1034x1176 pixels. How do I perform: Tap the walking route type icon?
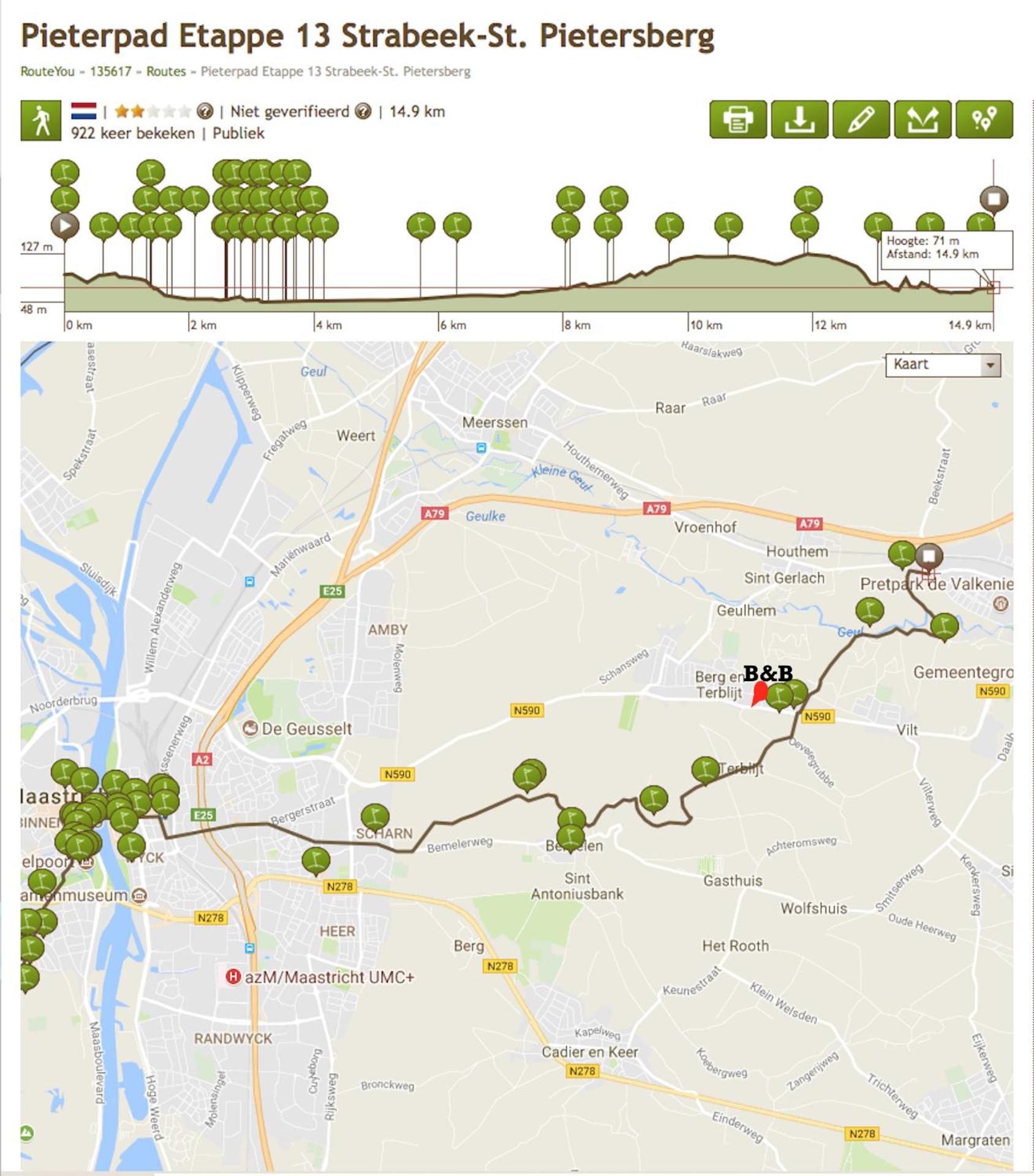[40, 121]
